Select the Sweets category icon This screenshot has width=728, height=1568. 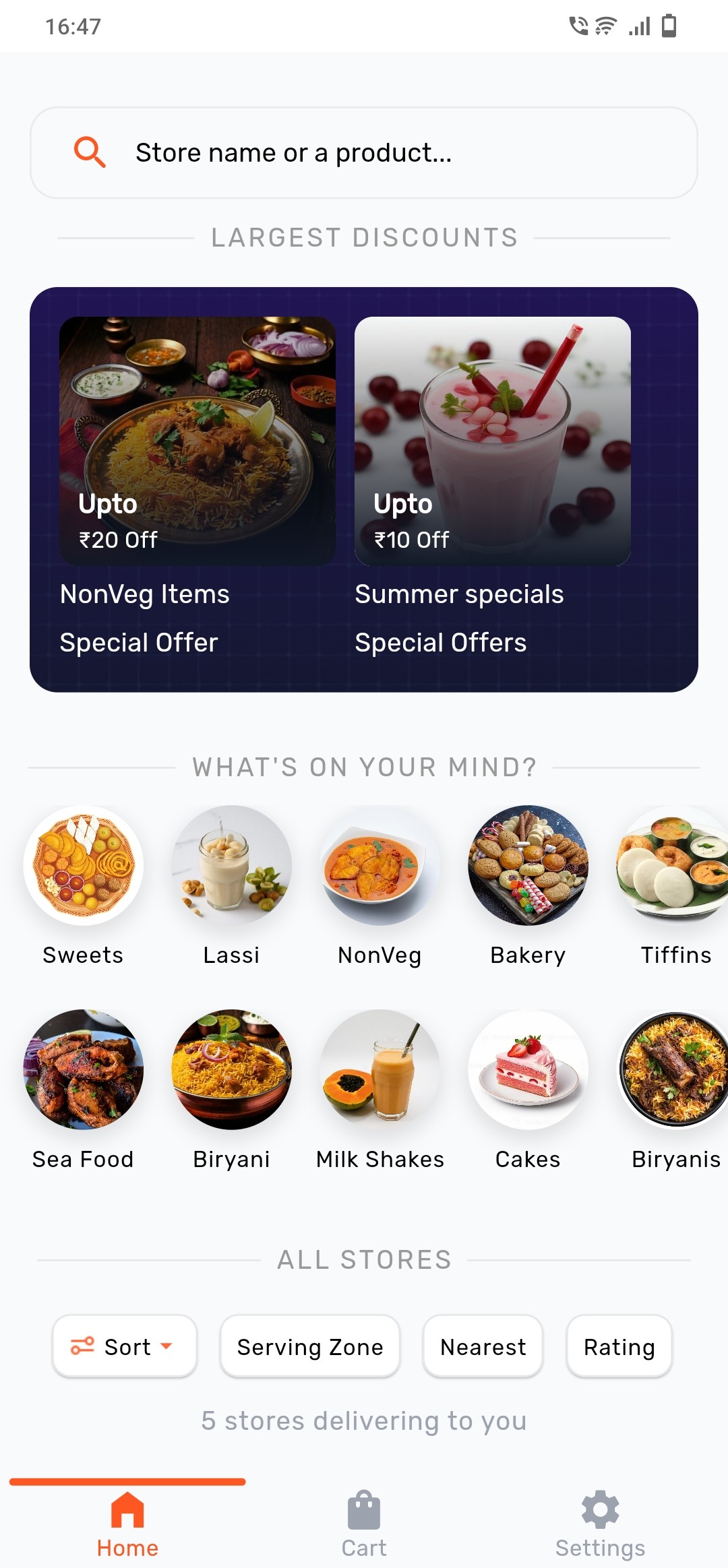(x=82, y=867)
